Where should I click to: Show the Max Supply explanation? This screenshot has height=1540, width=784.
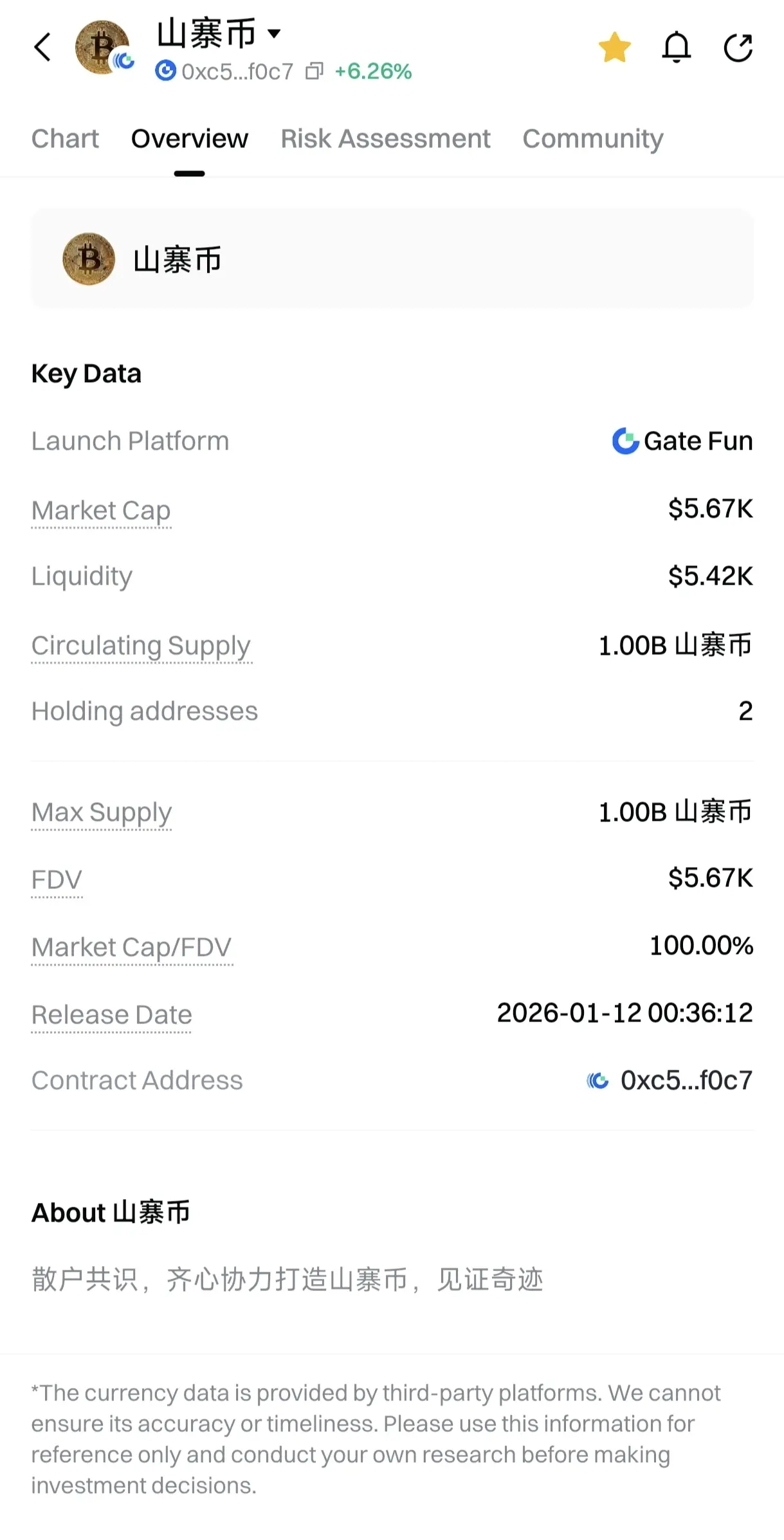point(102,812)
